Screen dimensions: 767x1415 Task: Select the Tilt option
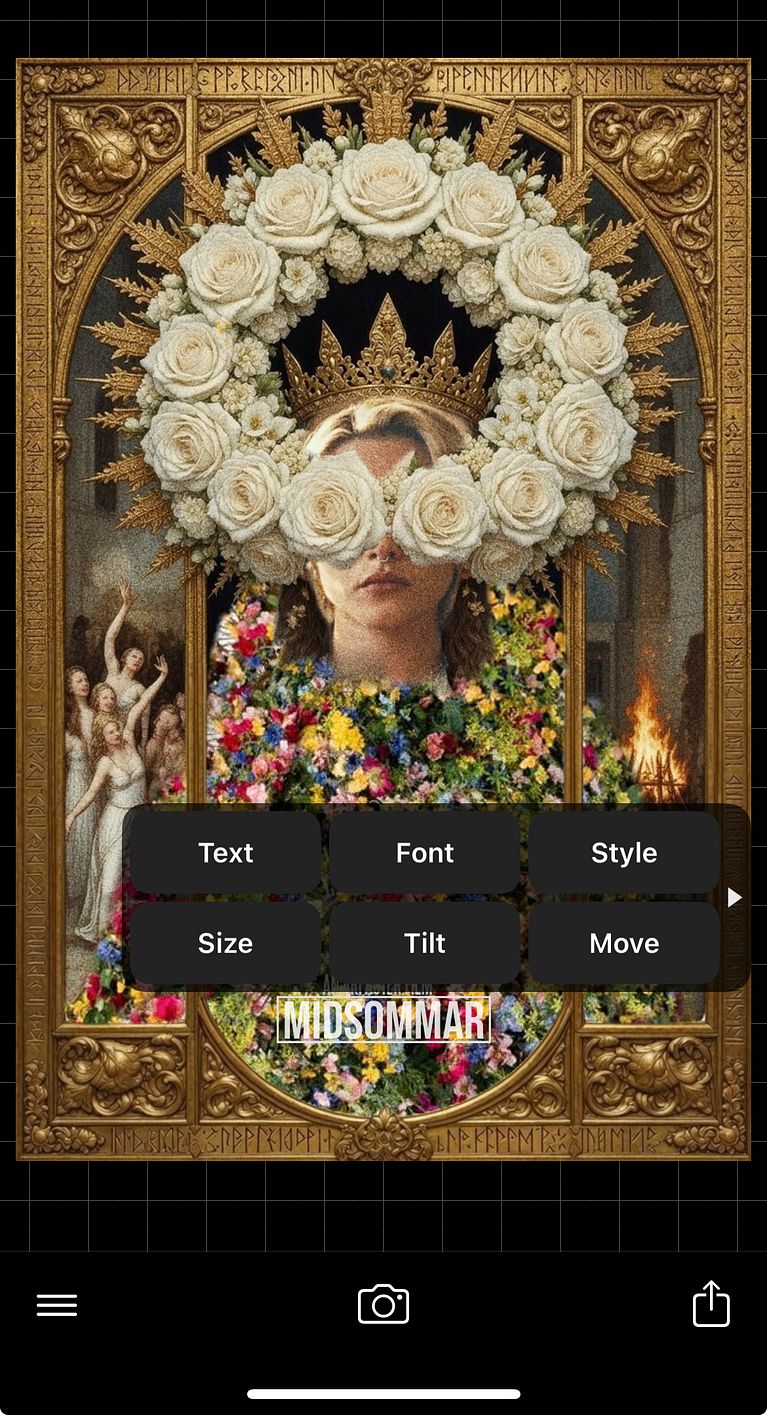coord(424,943)
